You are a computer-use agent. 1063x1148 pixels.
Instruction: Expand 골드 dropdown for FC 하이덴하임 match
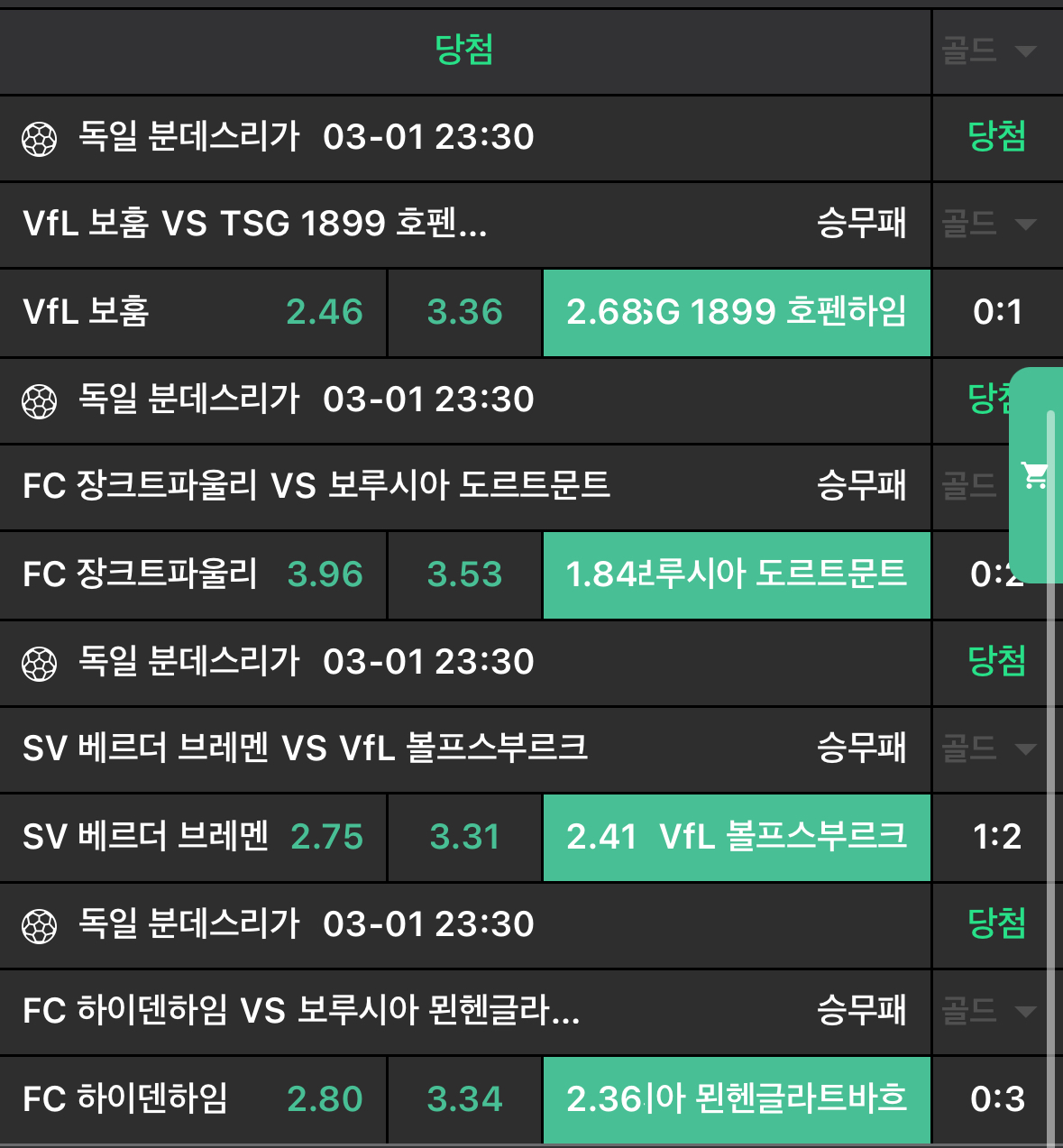click(988, 1011)
